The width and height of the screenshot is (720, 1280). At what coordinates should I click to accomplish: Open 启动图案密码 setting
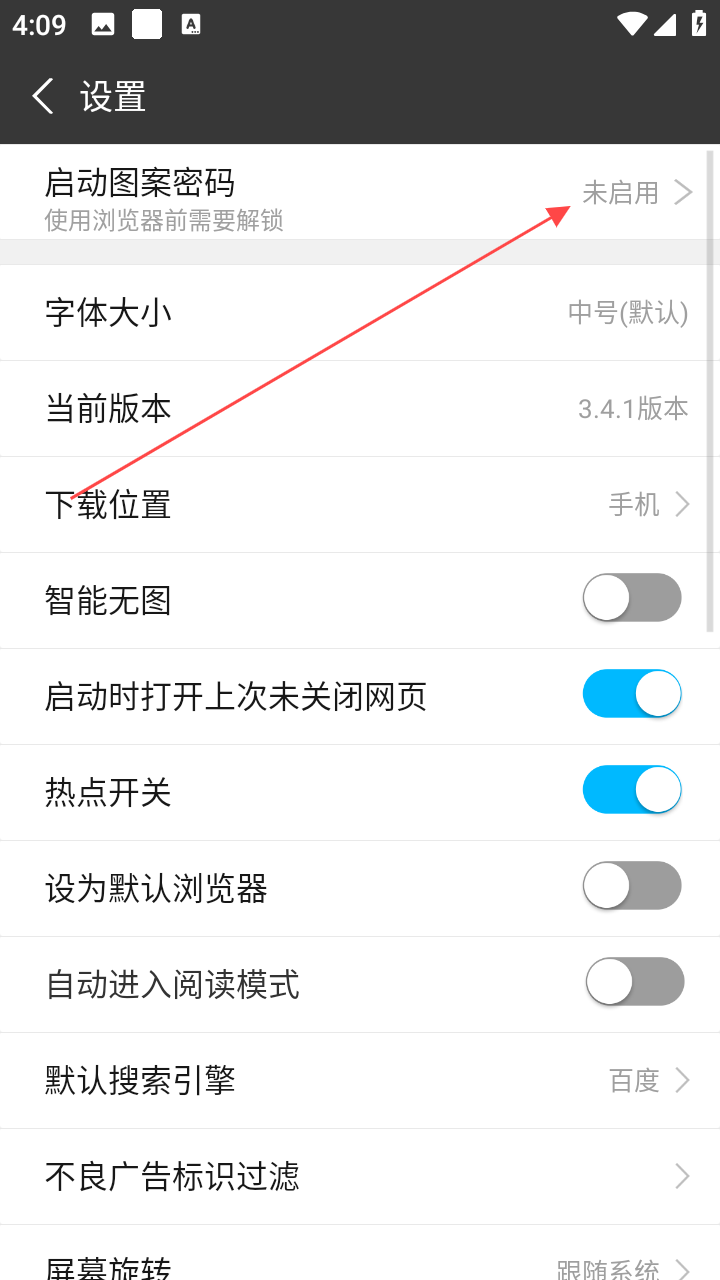[360, 192]
